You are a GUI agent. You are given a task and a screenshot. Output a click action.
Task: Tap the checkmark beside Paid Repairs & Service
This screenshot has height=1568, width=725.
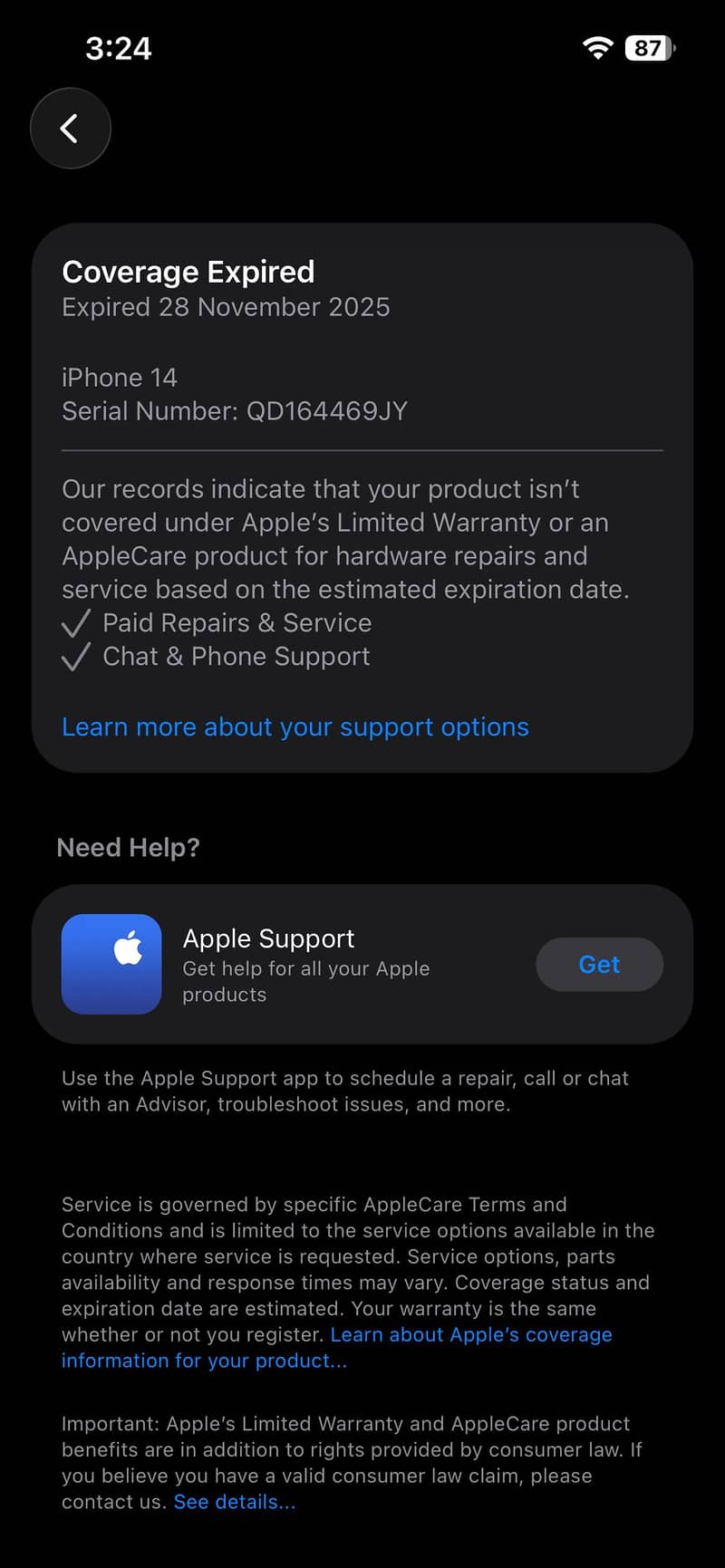click(76, 623)
